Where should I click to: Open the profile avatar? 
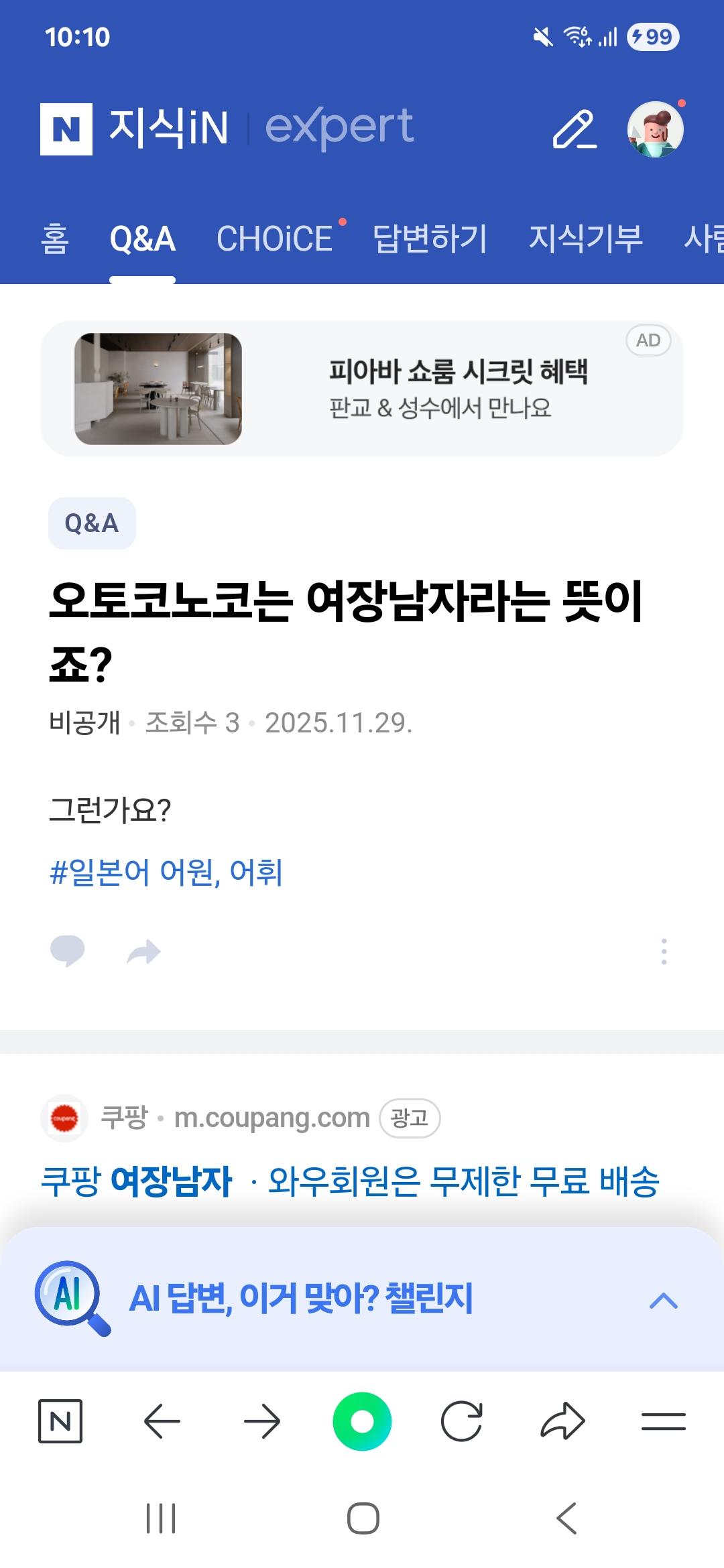(x=655, y=129)
